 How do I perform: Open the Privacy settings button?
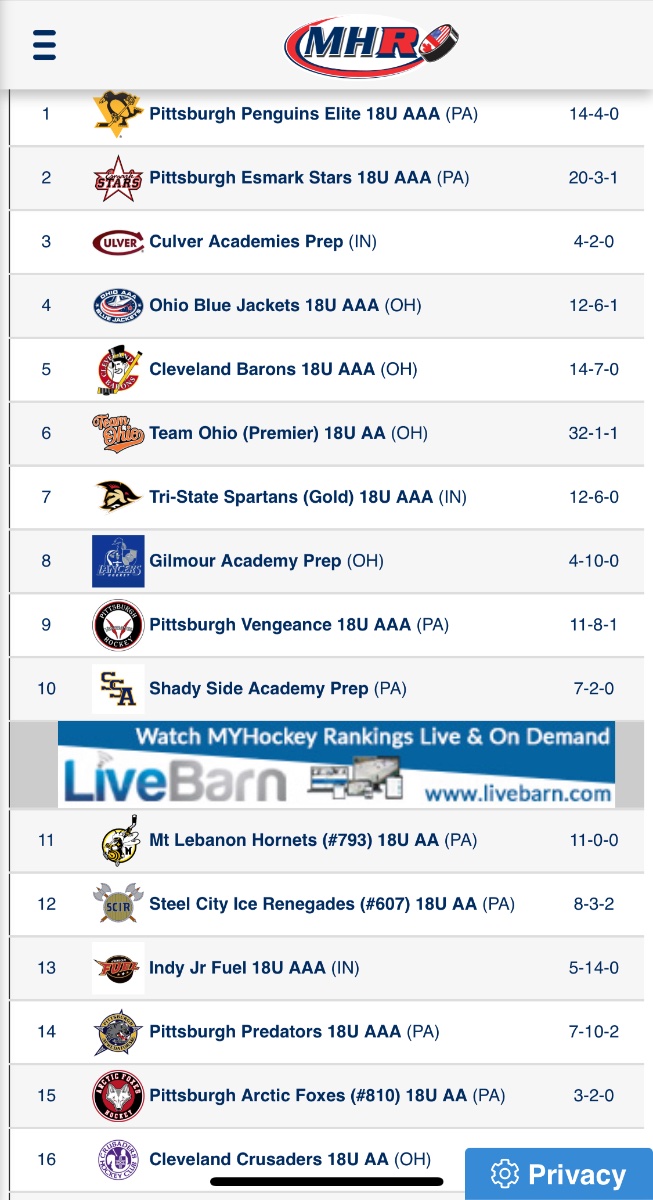point(559,1174)
